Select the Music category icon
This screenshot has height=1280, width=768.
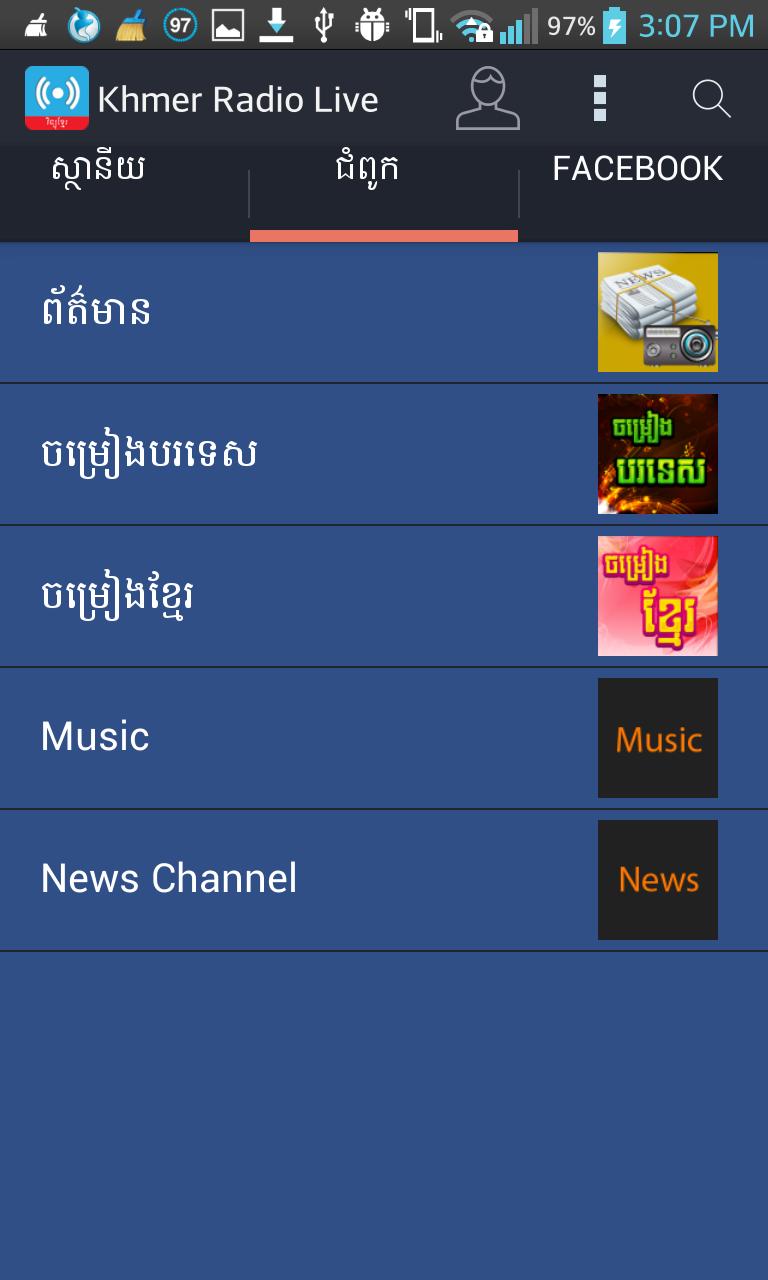(x=657, y=737)
